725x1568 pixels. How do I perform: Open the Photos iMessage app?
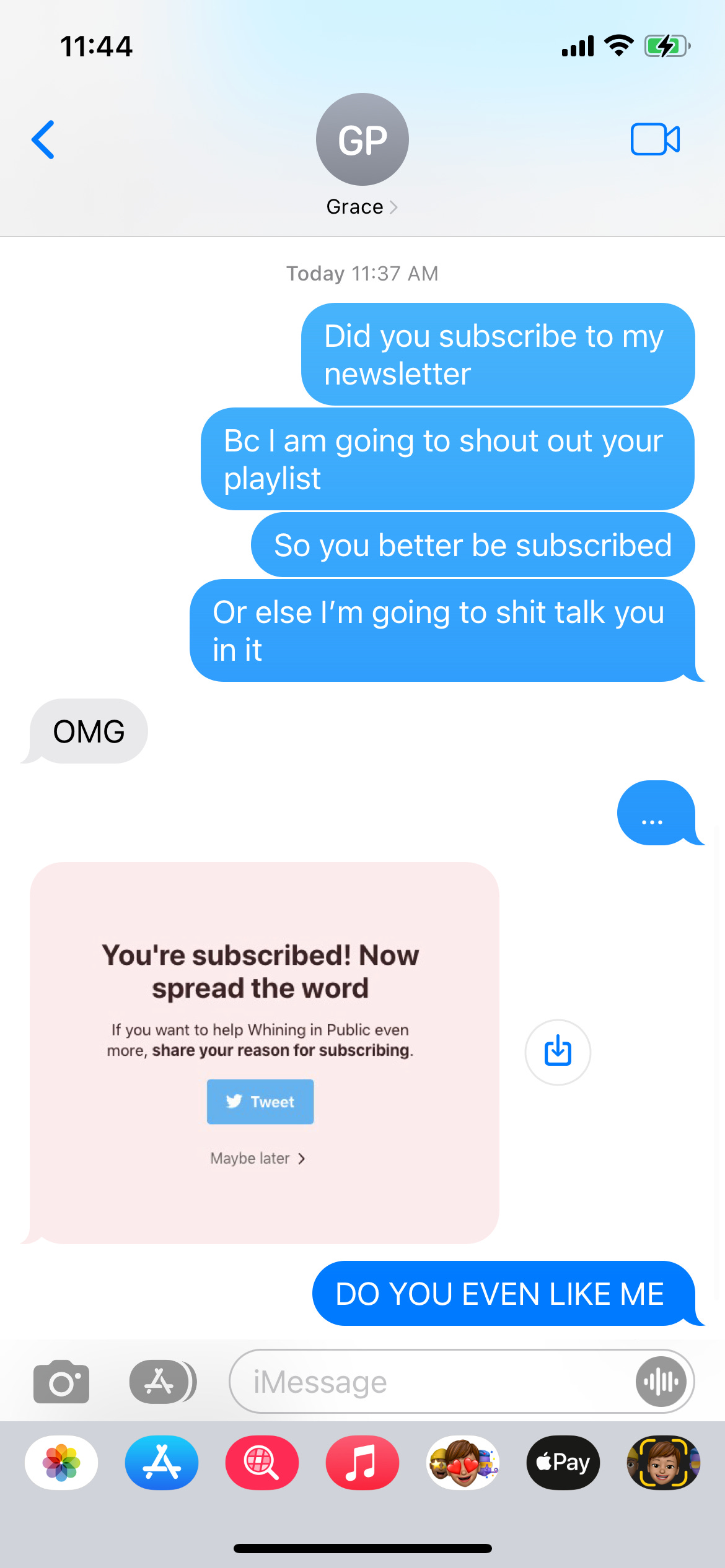(61, 1463)
